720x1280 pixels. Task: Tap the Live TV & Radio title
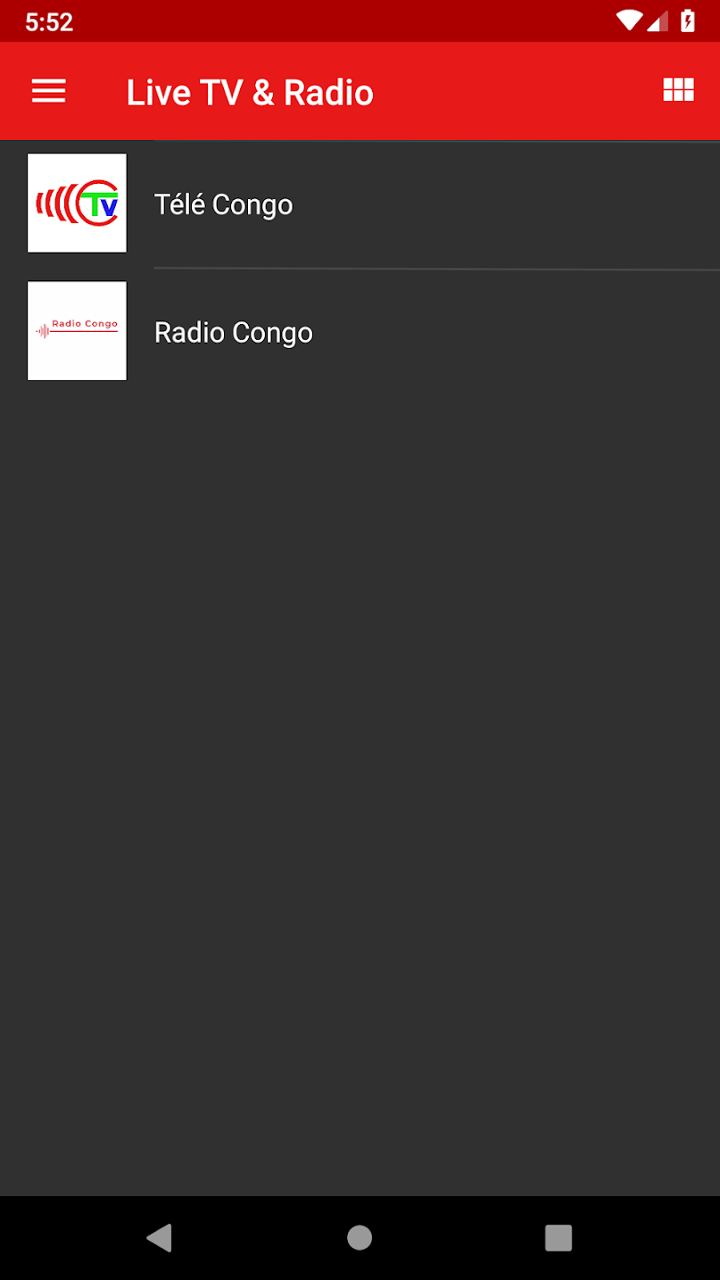(x=249, y=91)
